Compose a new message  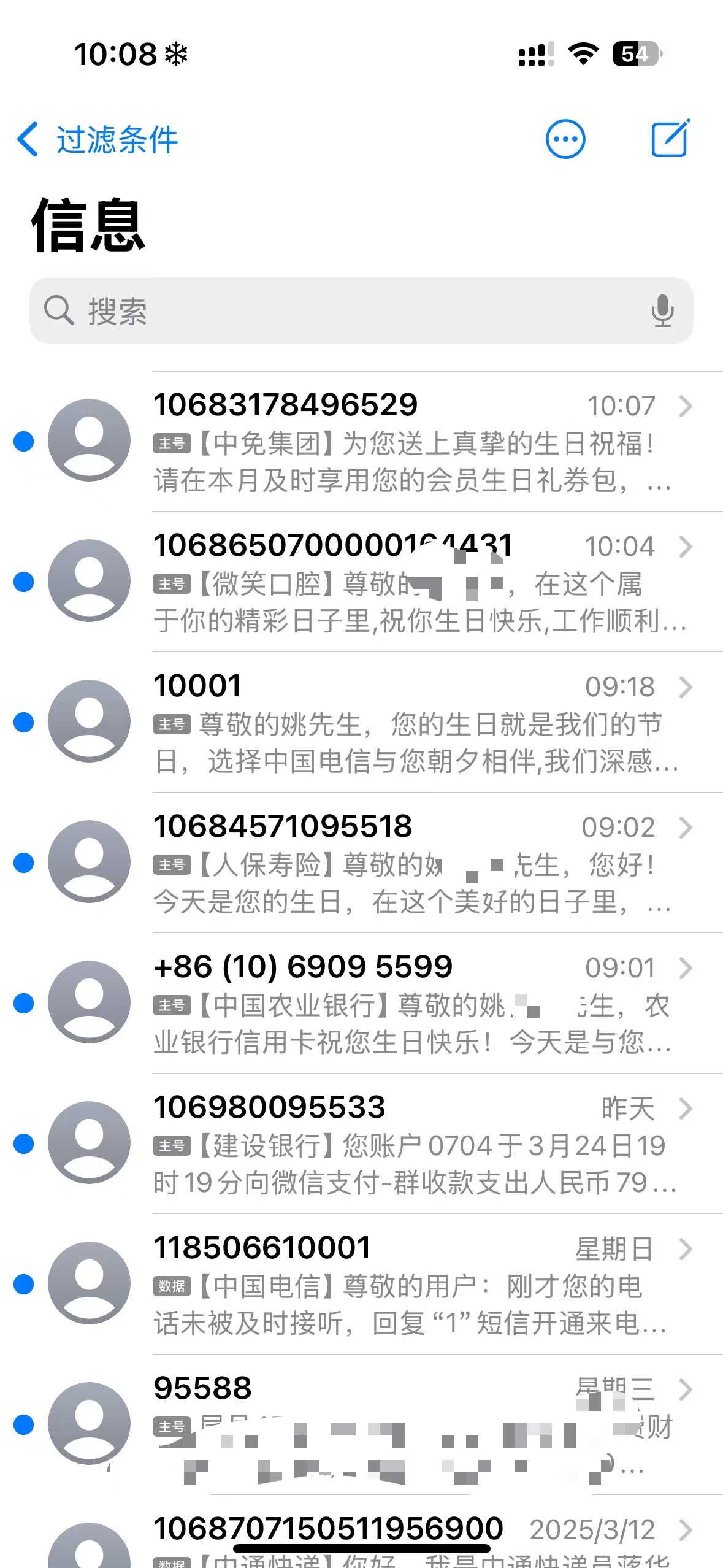point(670,138)
